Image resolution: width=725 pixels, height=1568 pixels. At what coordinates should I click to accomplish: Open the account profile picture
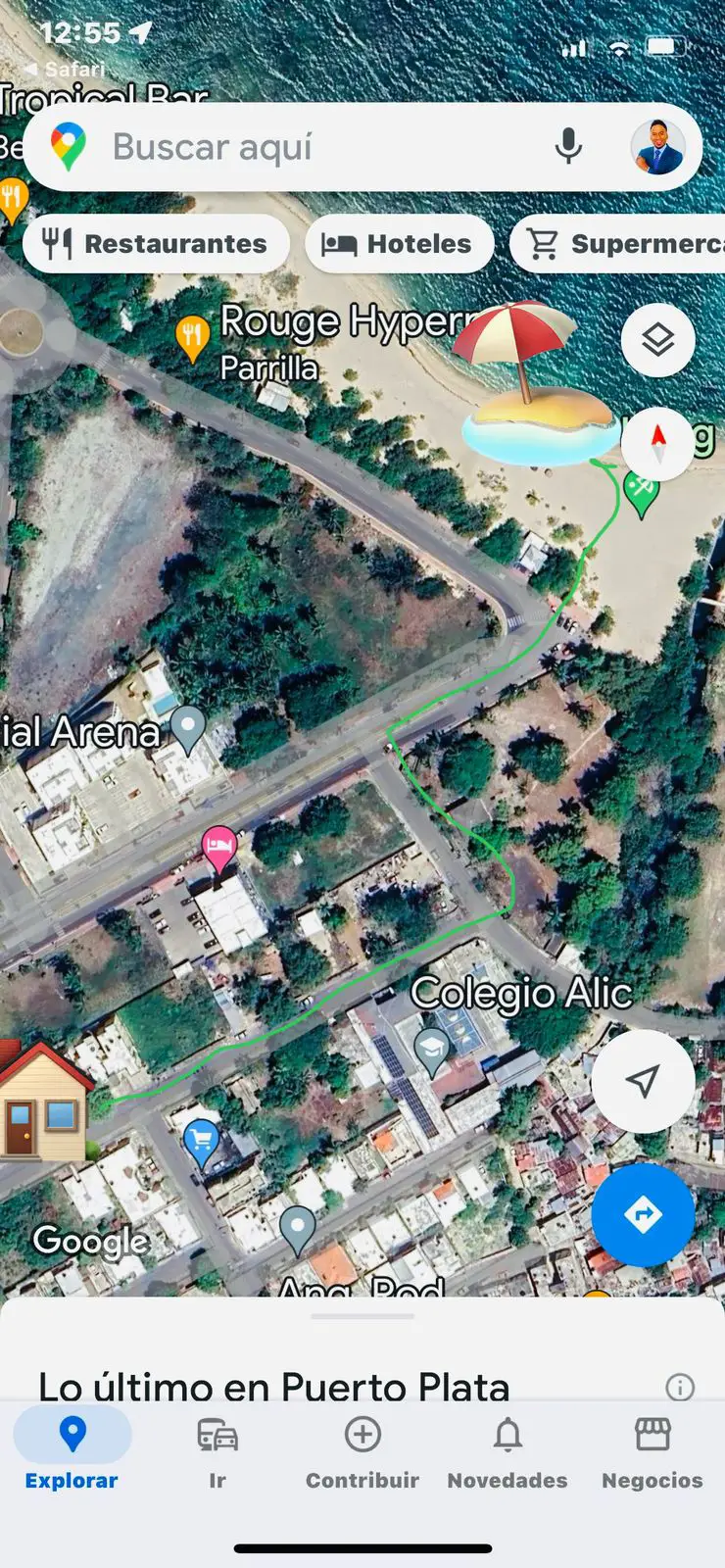tap(656, 147)
